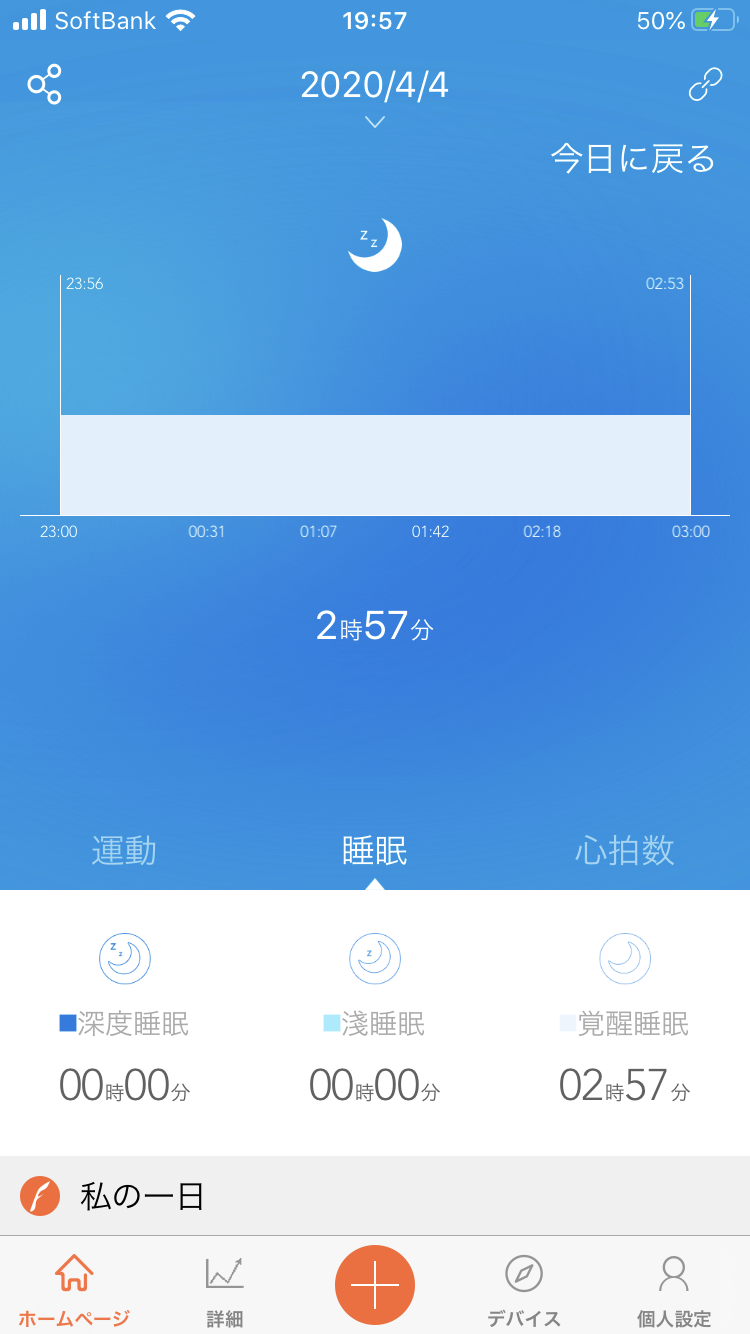Image resolution: width=750 pixels, height=1334 pixels.
Task: Switch to the 運動 tab
Action: tap(124, 851)
